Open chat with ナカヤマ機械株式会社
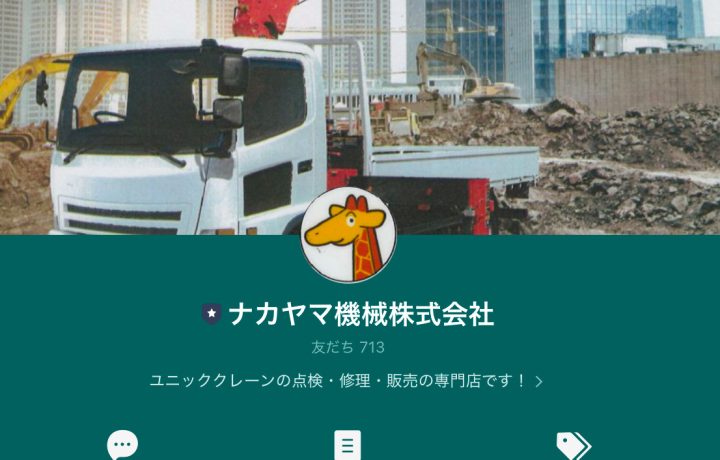Image resolution: width=720 pixels, height=460 pixels. tap(123, 444)
